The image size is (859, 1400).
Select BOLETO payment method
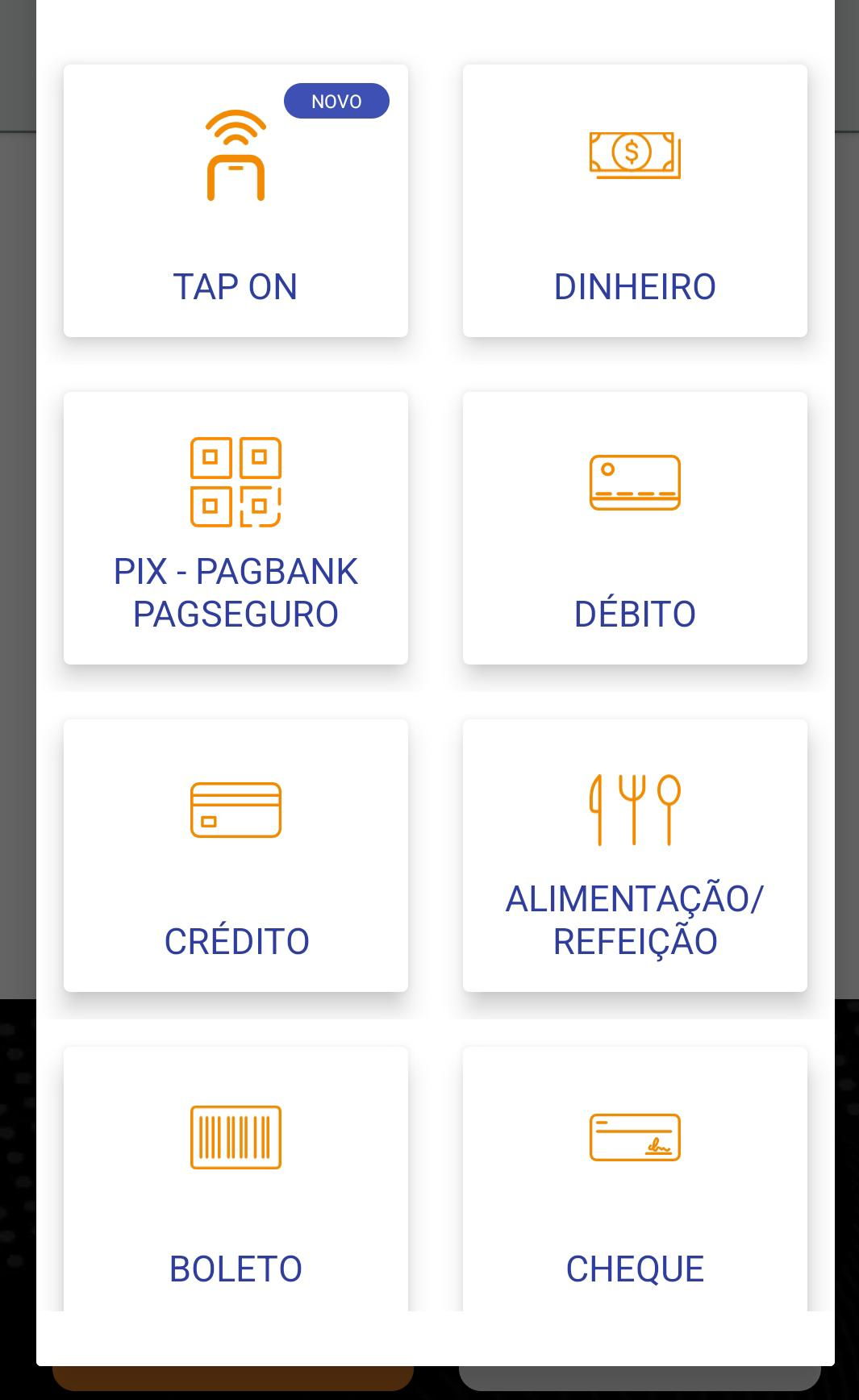pos(236,1179)
